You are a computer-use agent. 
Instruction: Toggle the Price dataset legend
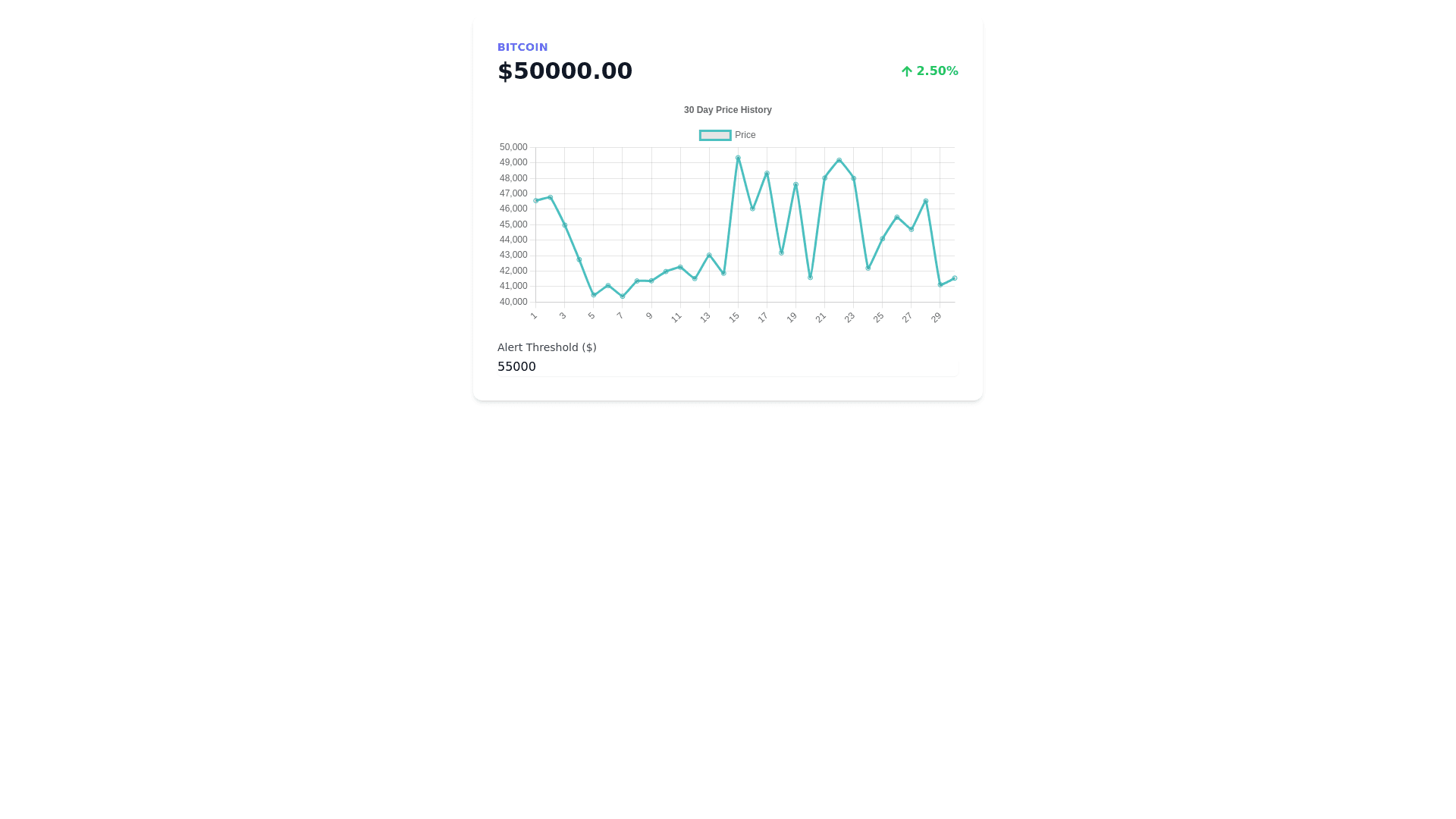click(x=726, y=135)
